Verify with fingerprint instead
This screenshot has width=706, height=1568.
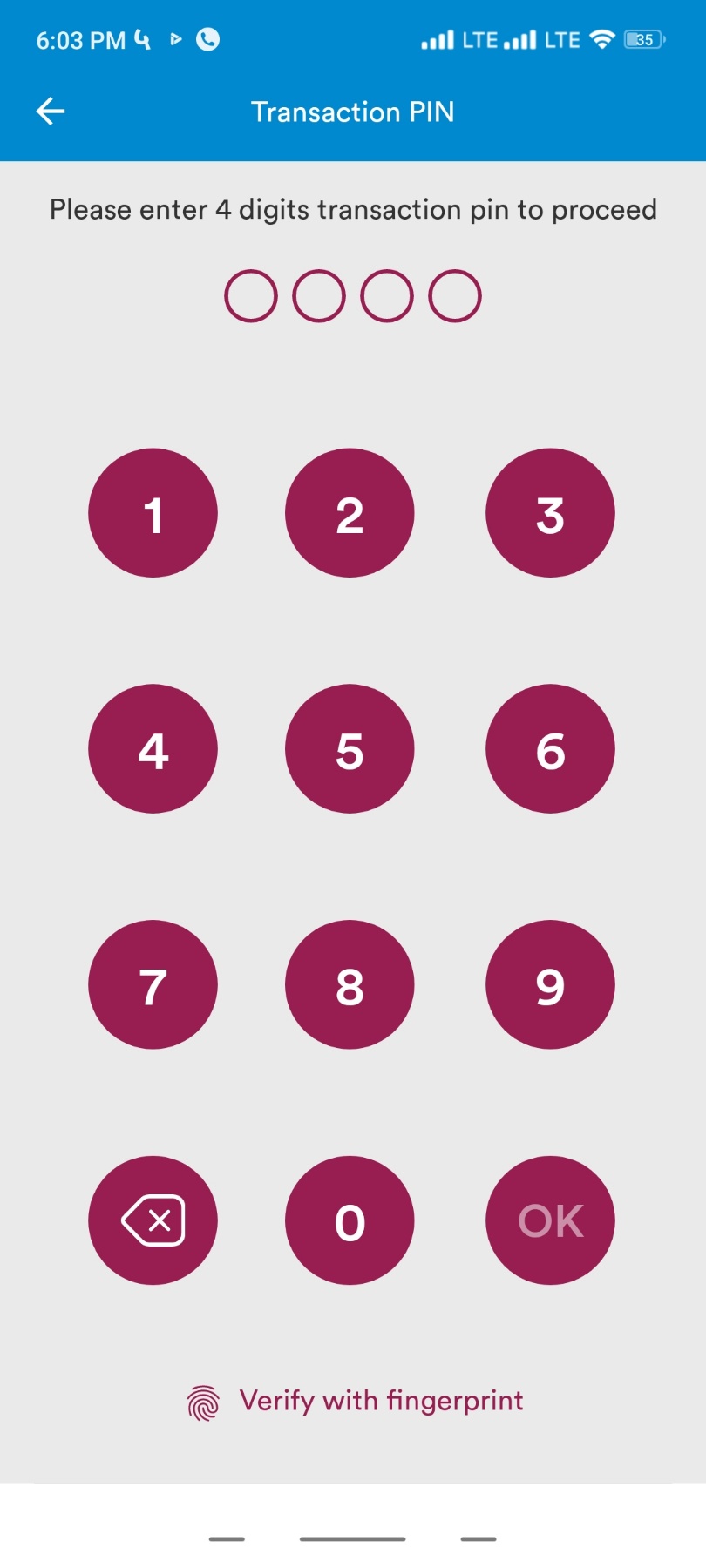point(354,1401)
